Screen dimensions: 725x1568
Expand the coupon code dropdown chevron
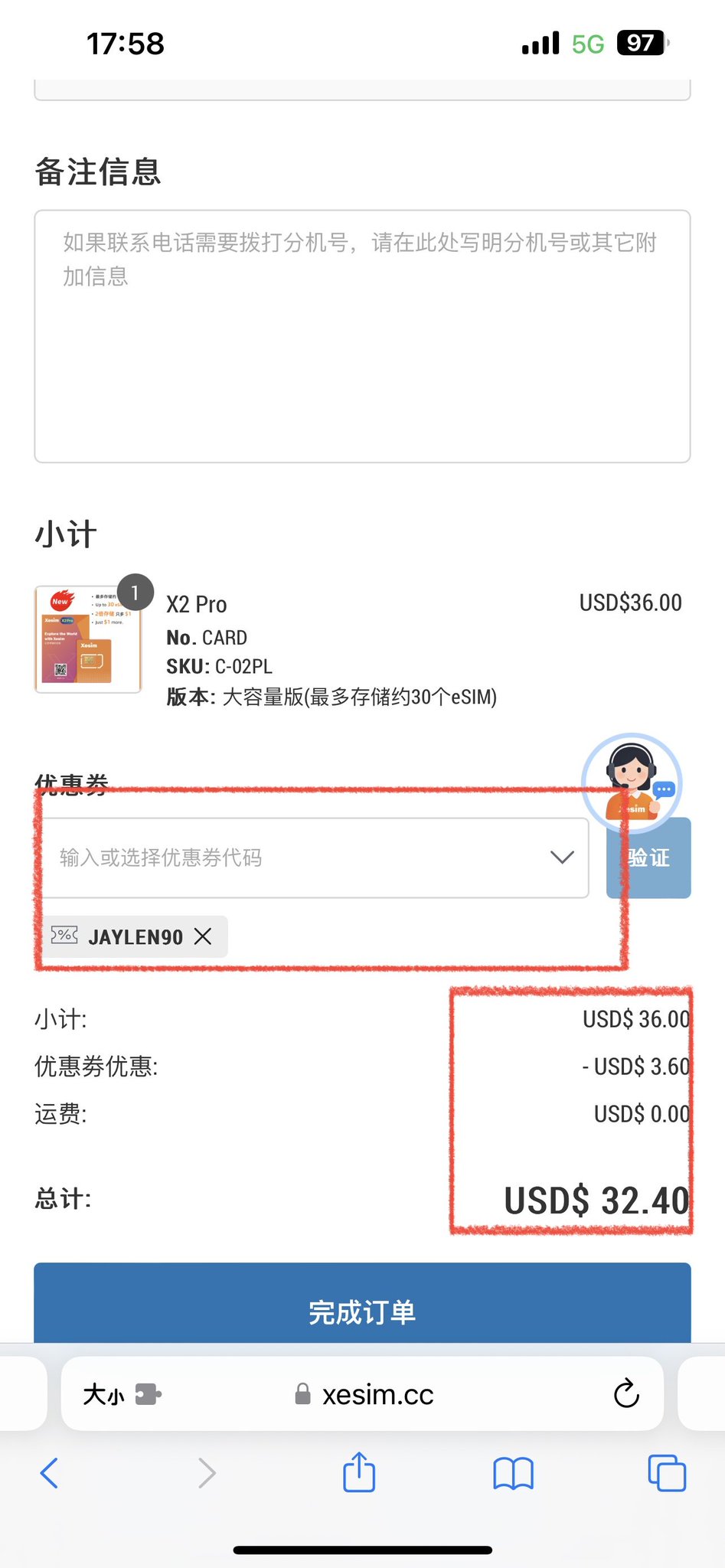[x=562, y=857]
